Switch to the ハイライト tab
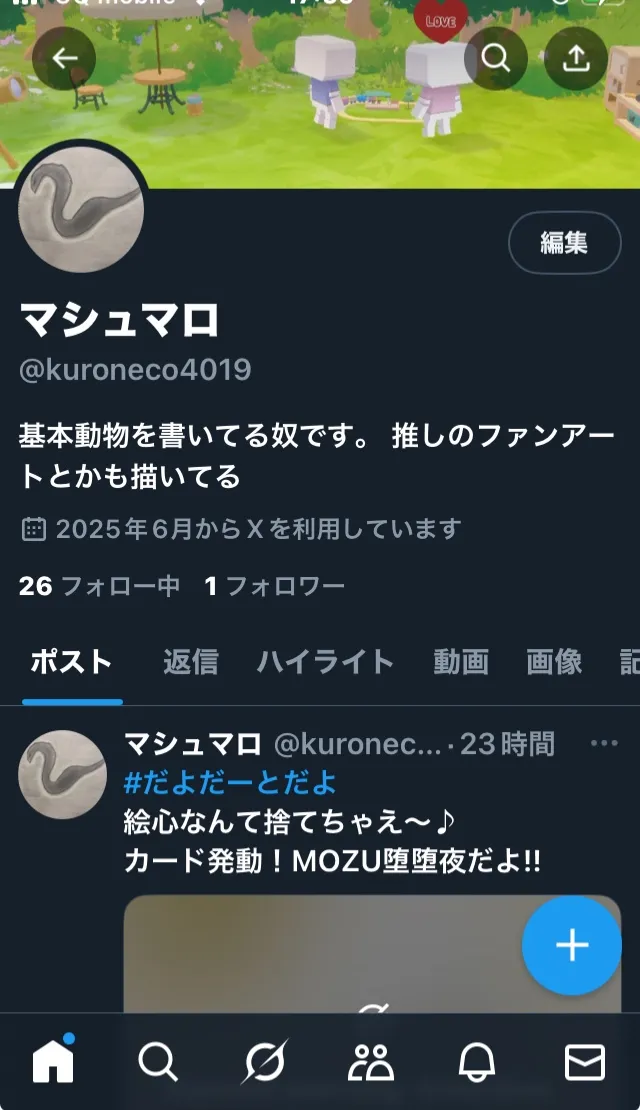The height and width of the screenshot is (1110, 640). point(325,662)
